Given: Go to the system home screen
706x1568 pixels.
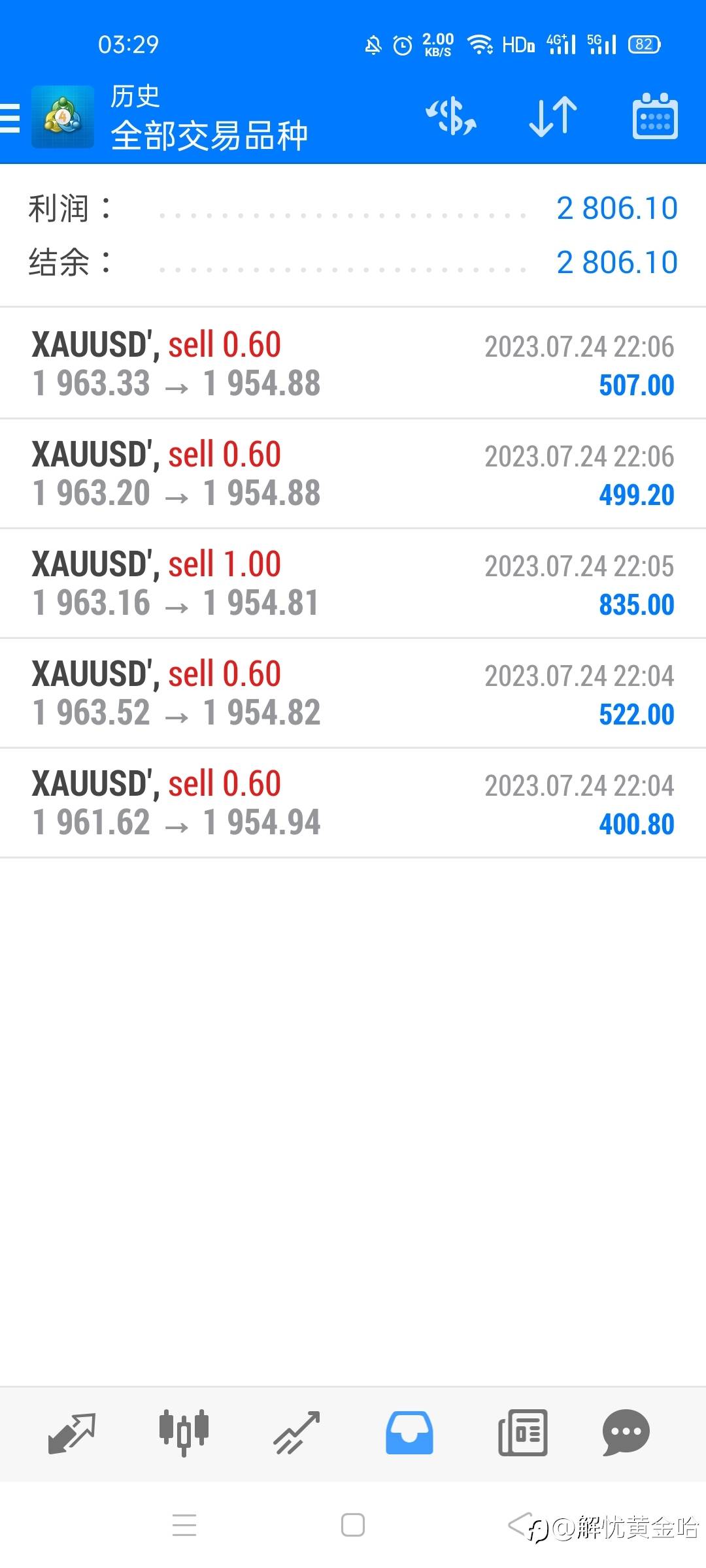Looking at the screenshot, I should [353, 1526].
